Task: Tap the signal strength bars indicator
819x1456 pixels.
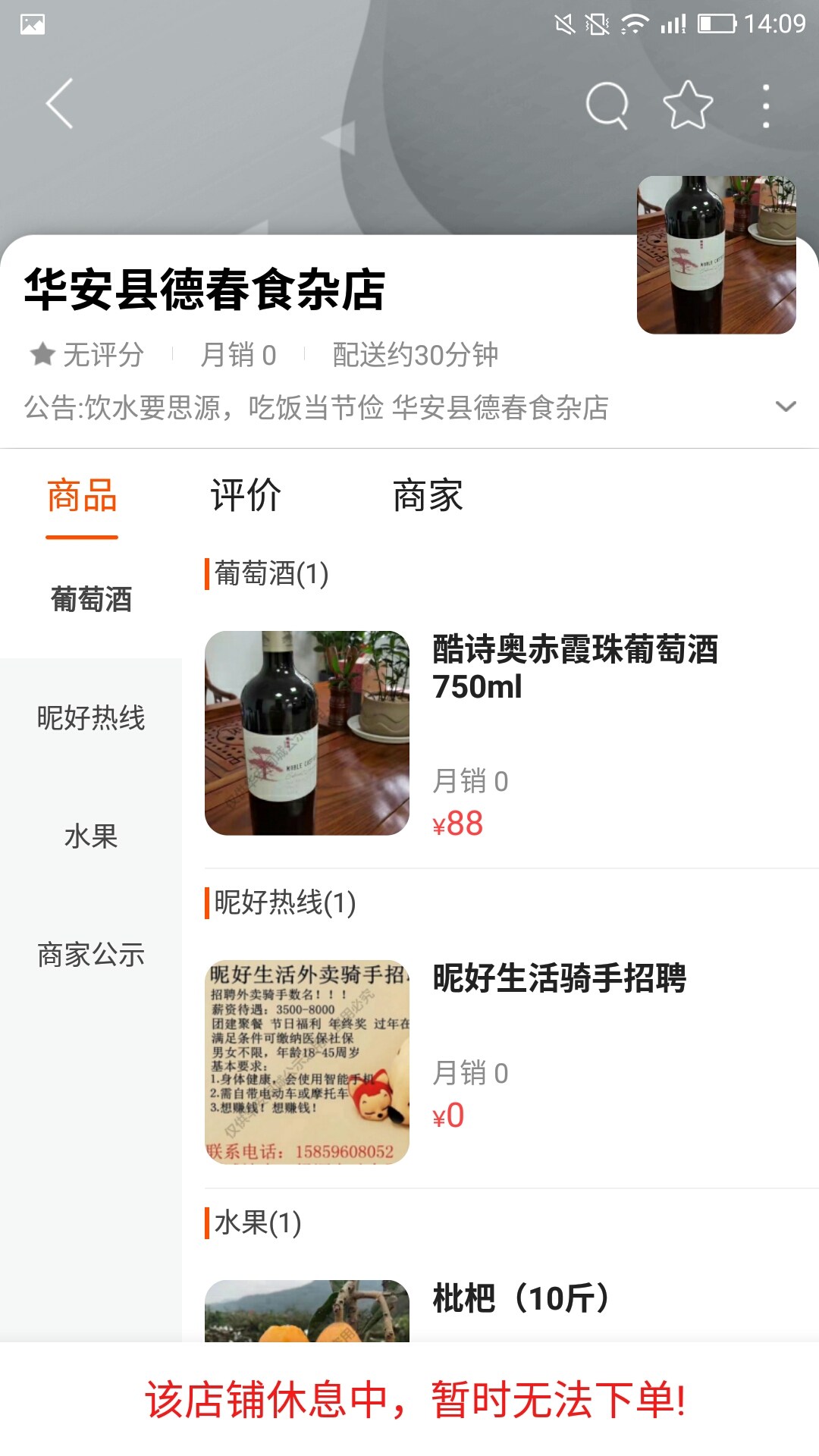Action: (x=669, y=23)
